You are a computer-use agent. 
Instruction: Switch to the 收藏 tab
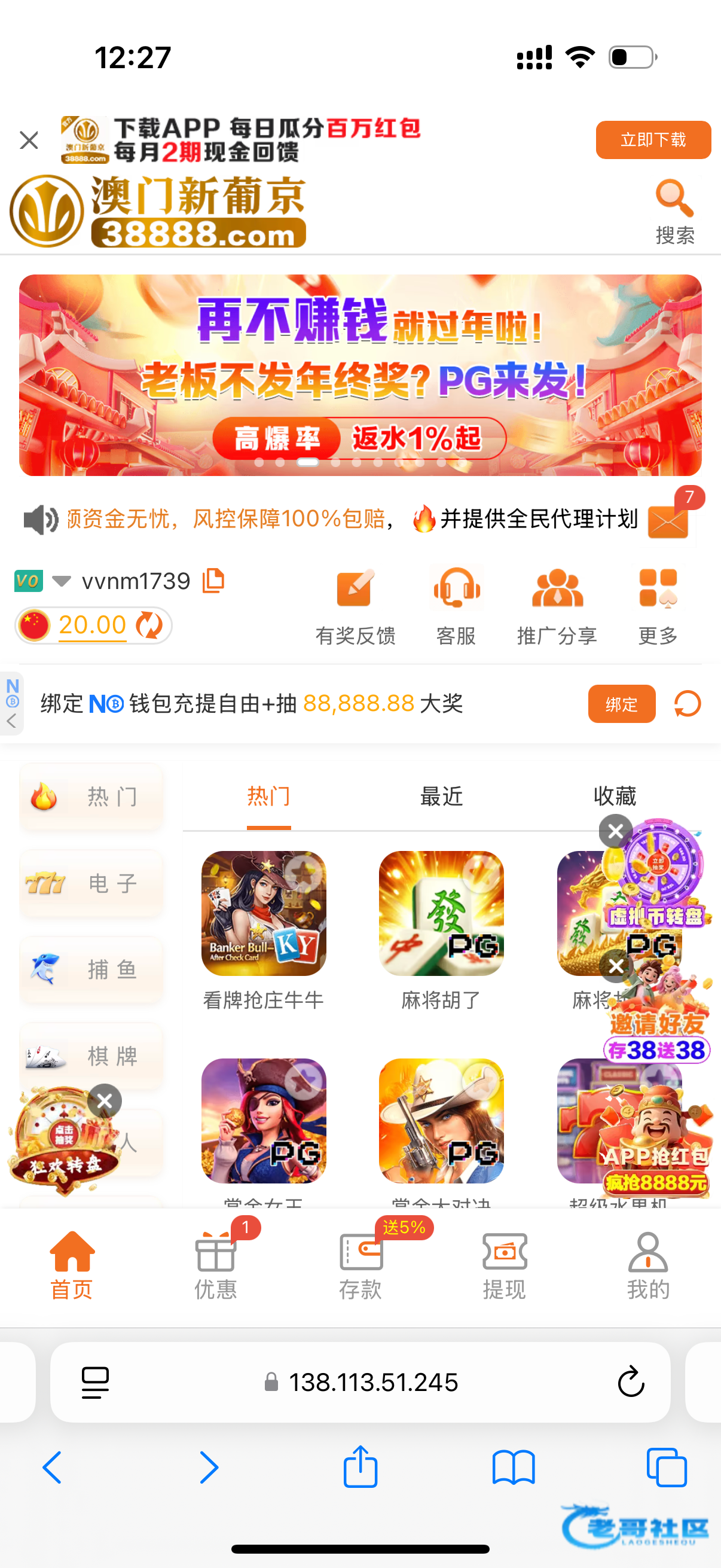615,796
